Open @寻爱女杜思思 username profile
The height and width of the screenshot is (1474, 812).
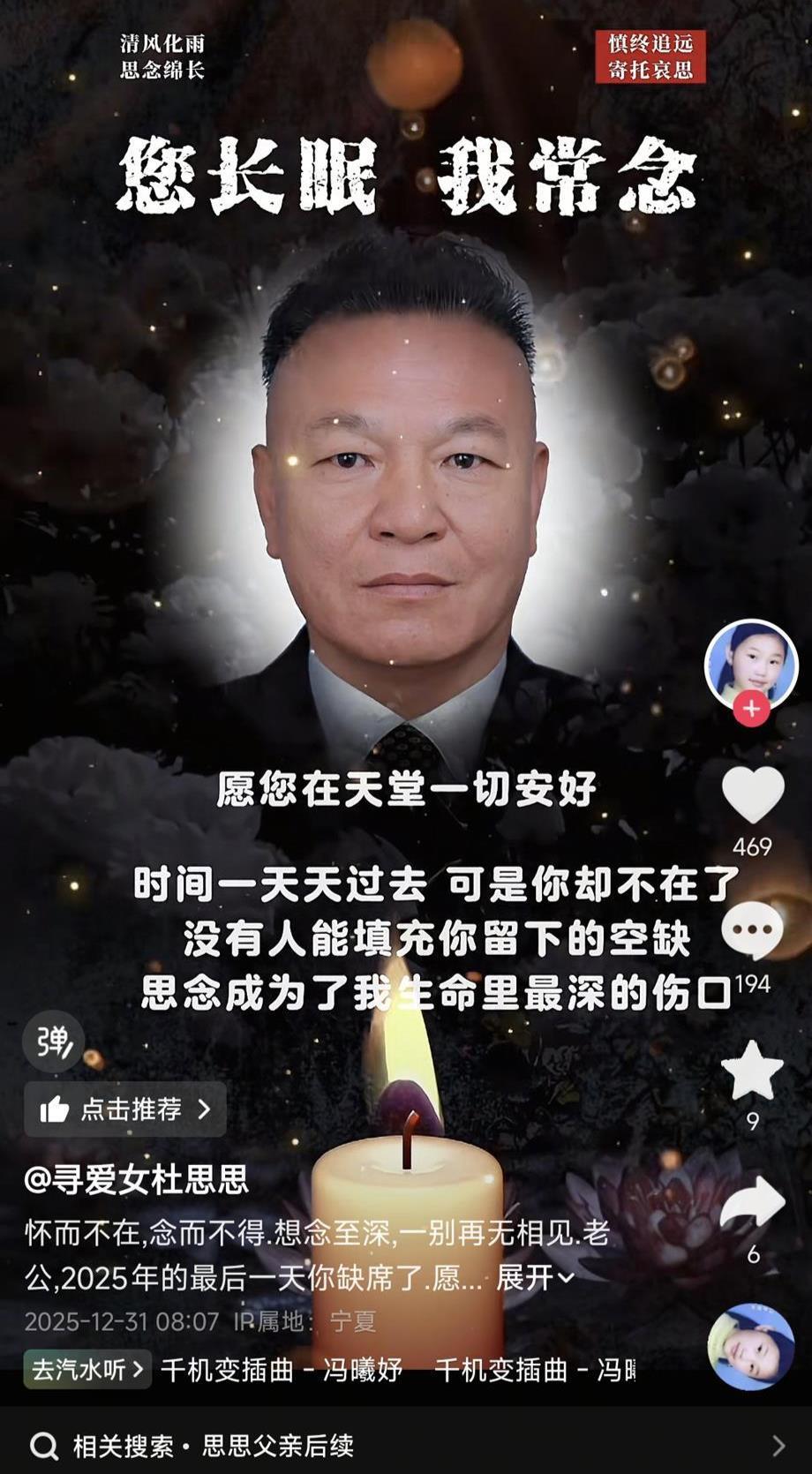coord(137,1180)
